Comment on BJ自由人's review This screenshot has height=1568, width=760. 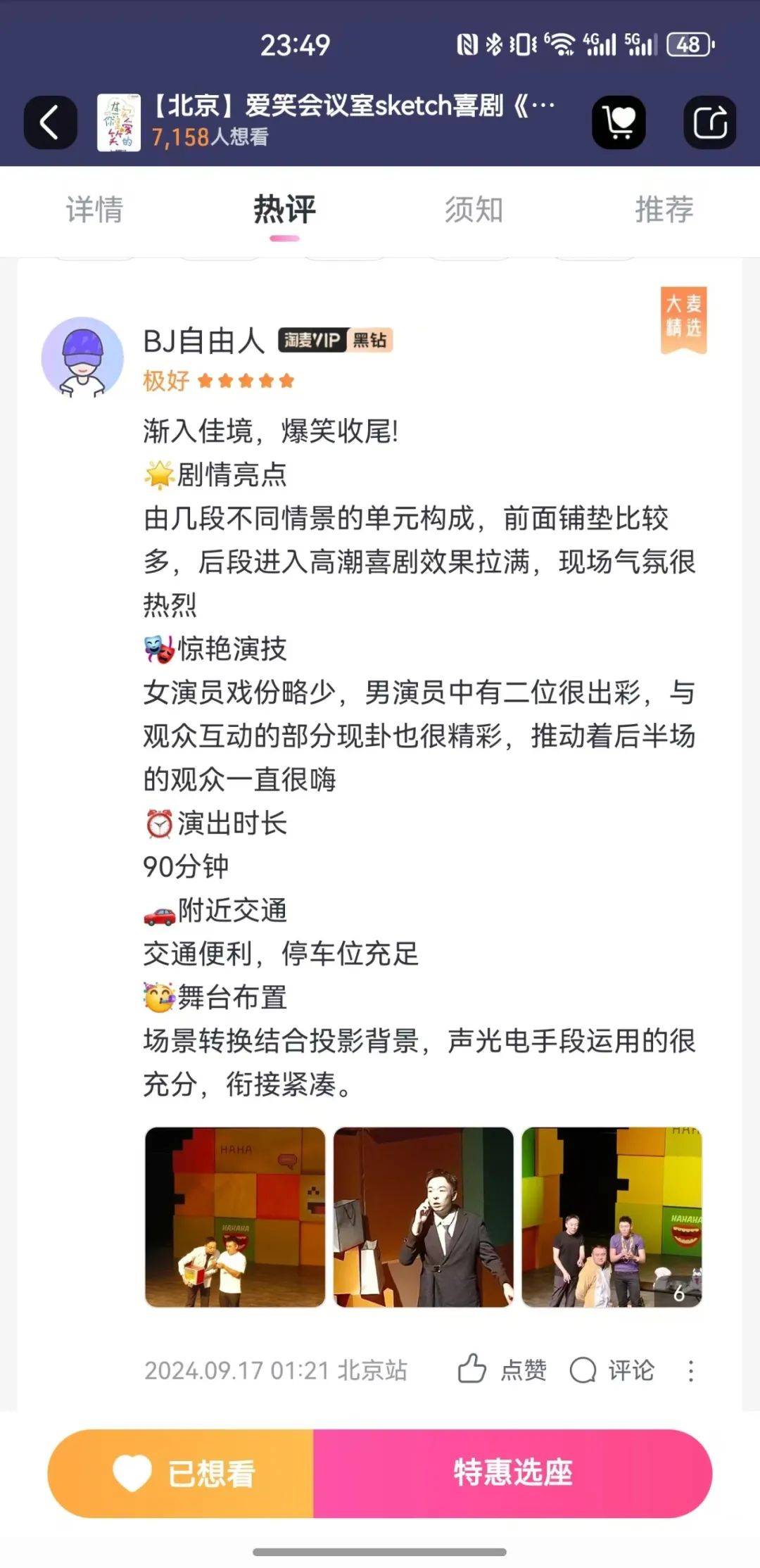pyautogui.click(x=612, y=1370)
